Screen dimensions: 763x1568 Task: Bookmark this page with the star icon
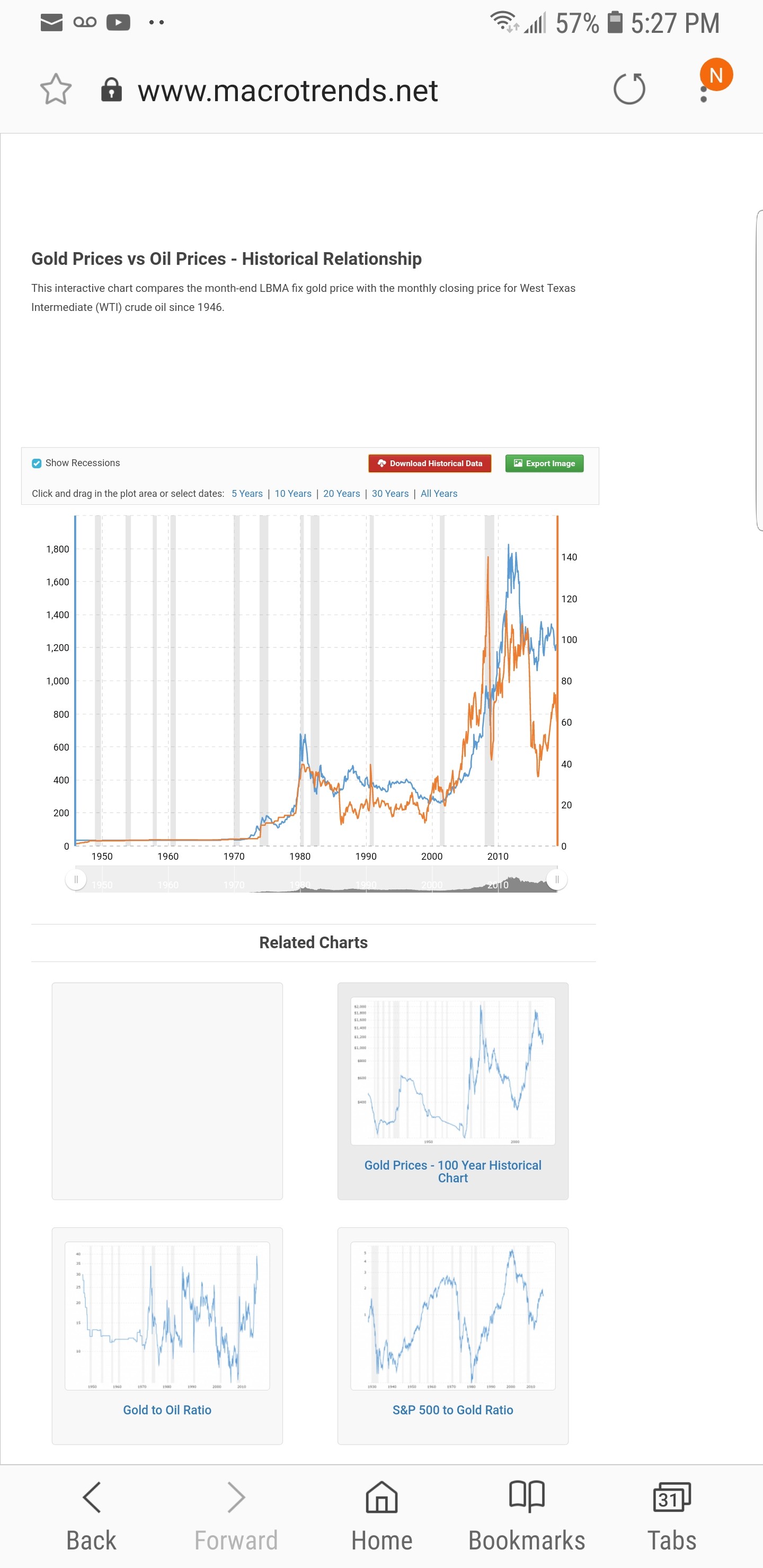tap(56, 90)
